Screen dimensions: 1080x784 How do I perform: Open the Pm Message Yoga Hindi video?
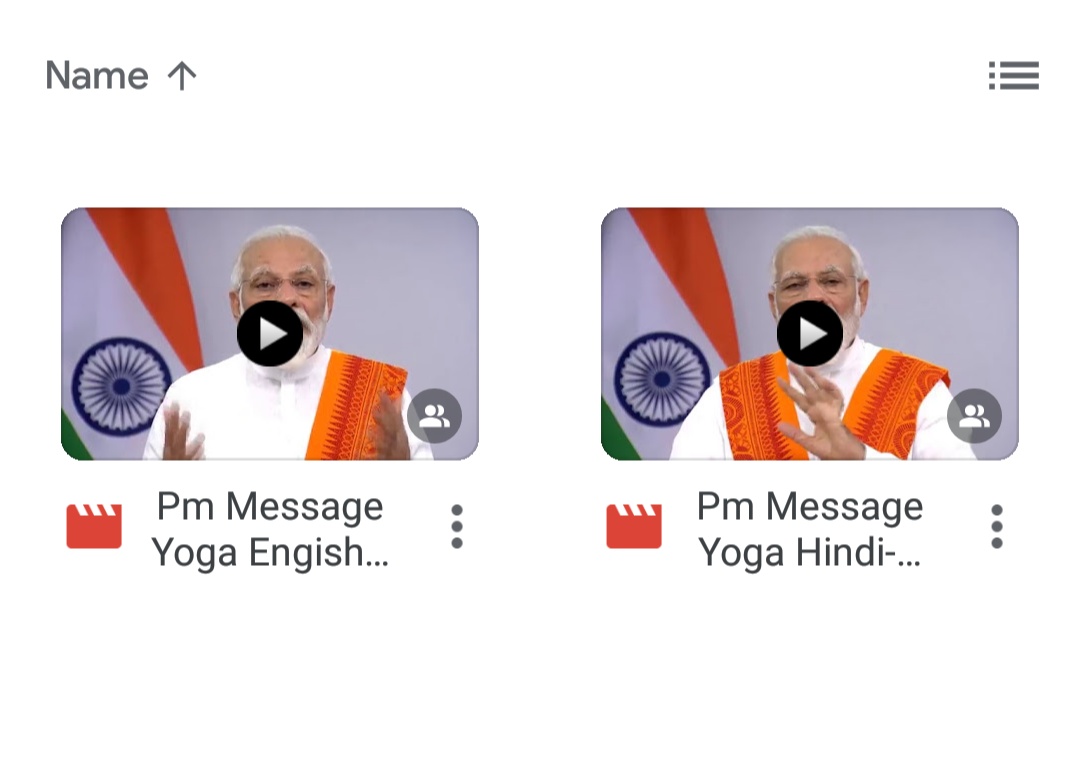coord(809,334)
